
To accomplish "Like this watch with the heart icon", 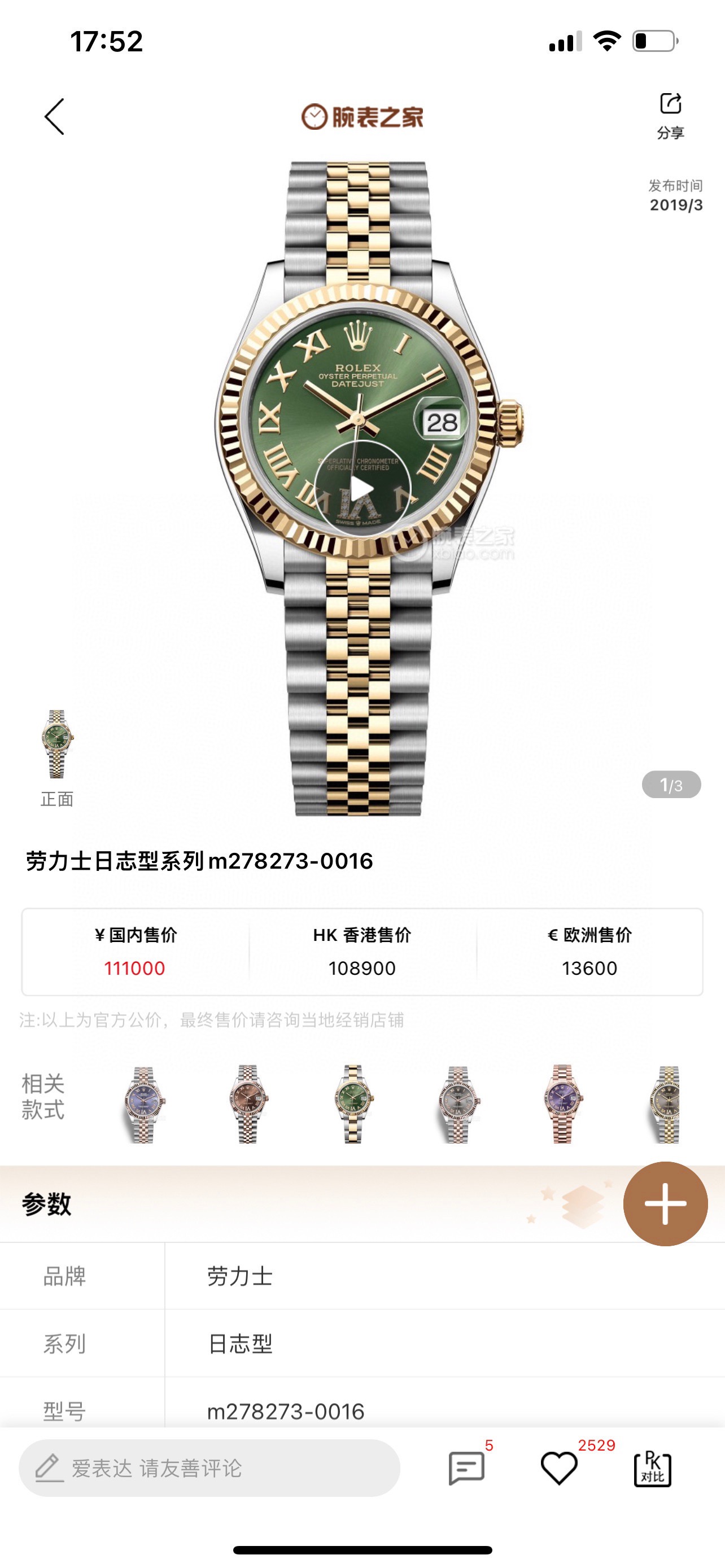I will (559, 1468).
